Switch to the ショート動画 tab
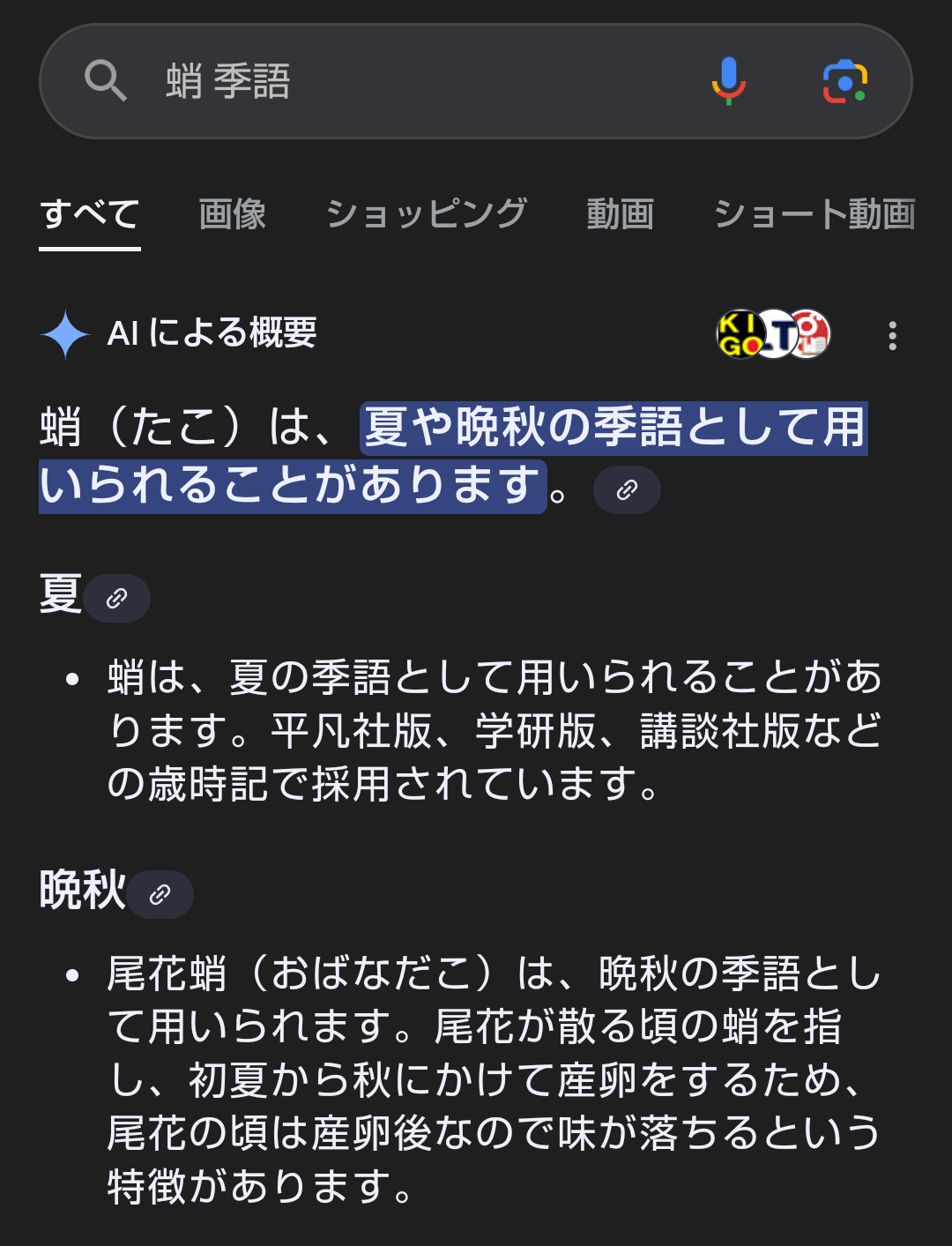This screenshot has width=952, height=1246. pos(814,214)
